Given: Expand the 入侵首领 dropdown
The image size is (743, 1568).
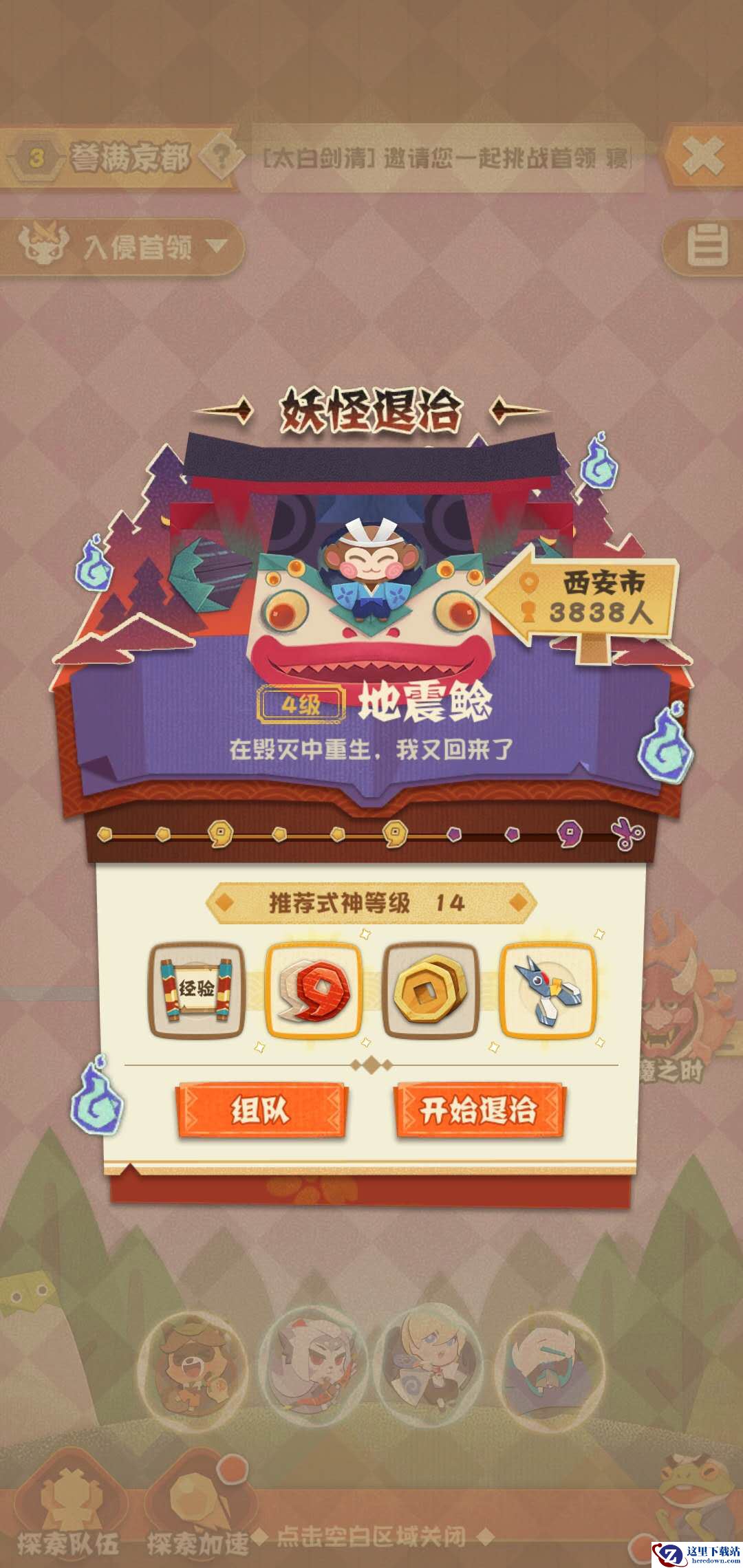Looking at the screenshot, I should click(124, 247).
